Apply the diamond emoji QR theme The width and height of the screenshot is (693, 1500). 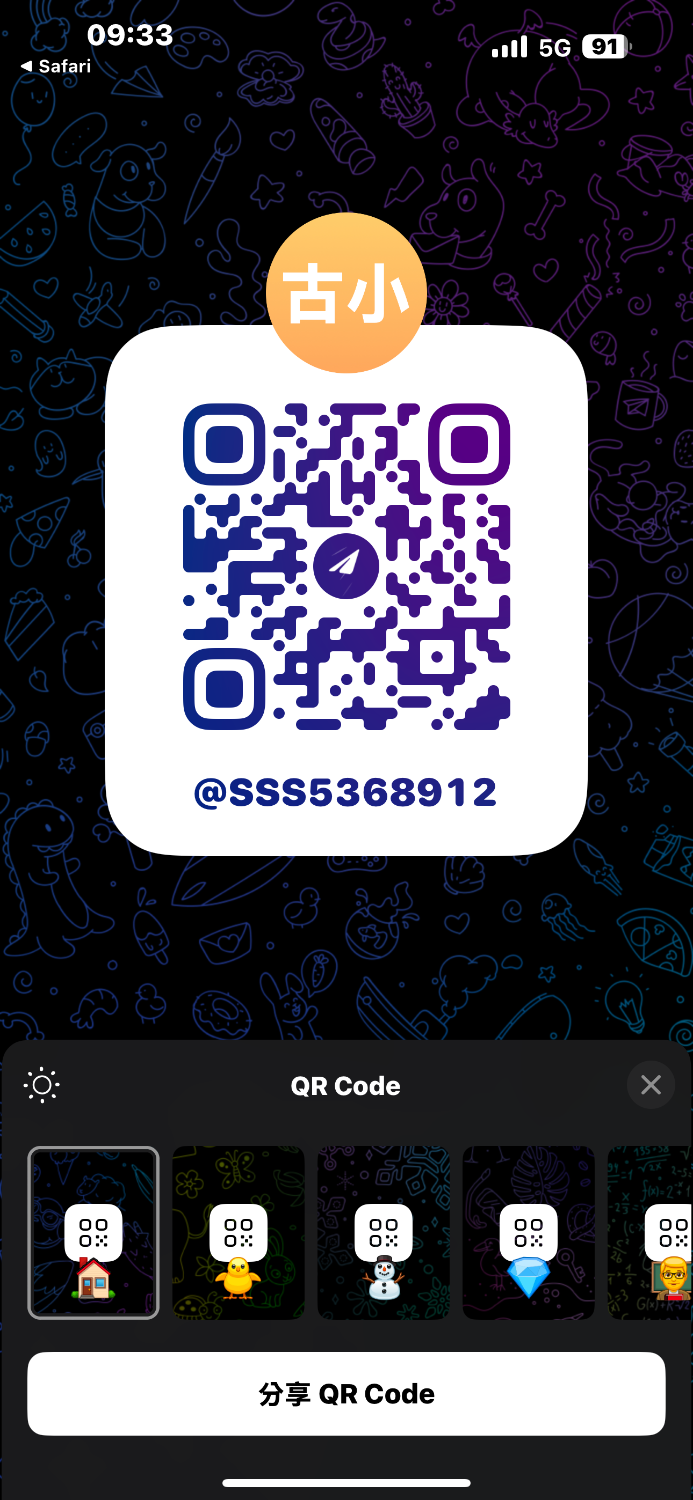click(528, 1232)
